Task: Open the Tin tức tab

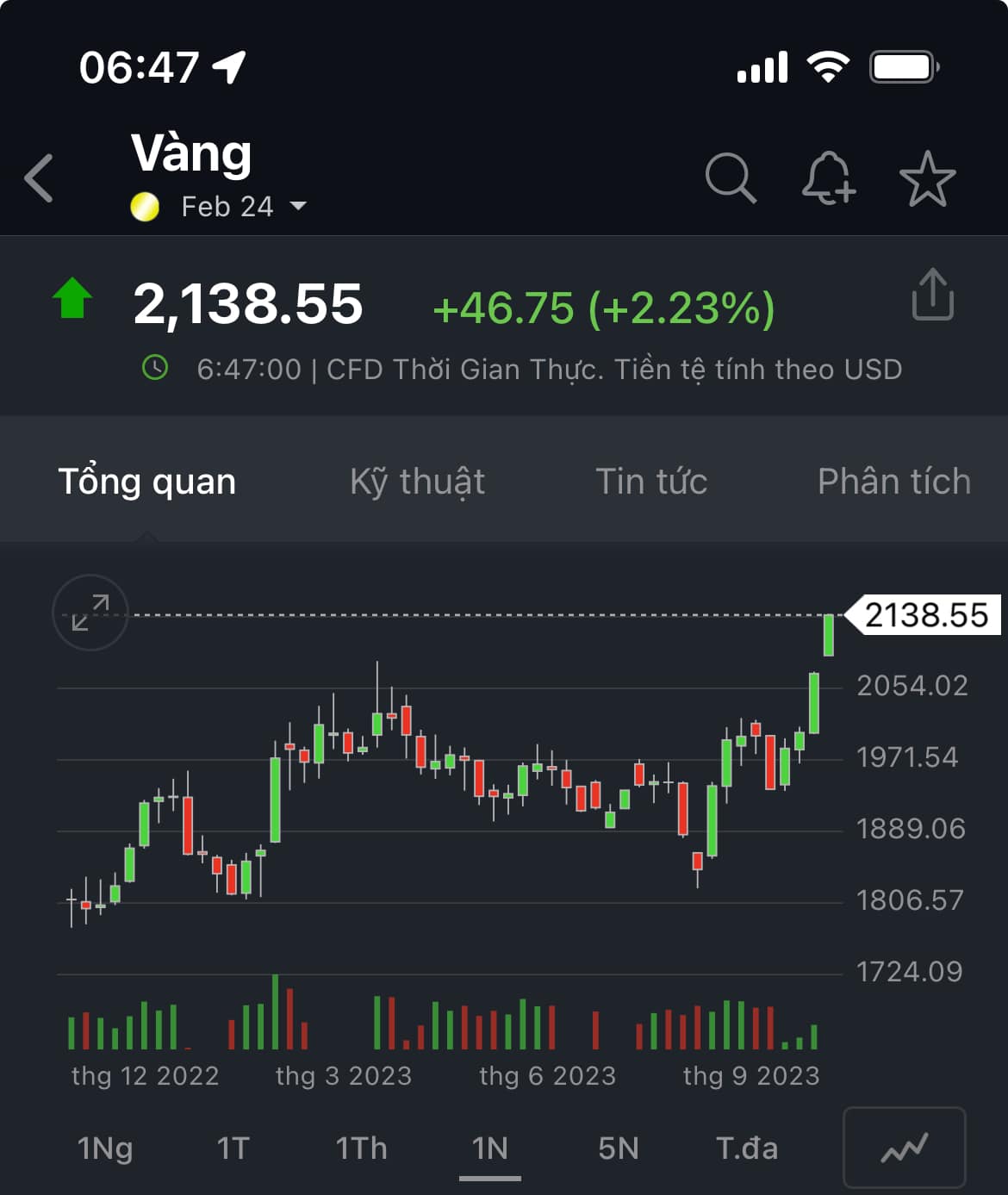Action: coord(651,481)
